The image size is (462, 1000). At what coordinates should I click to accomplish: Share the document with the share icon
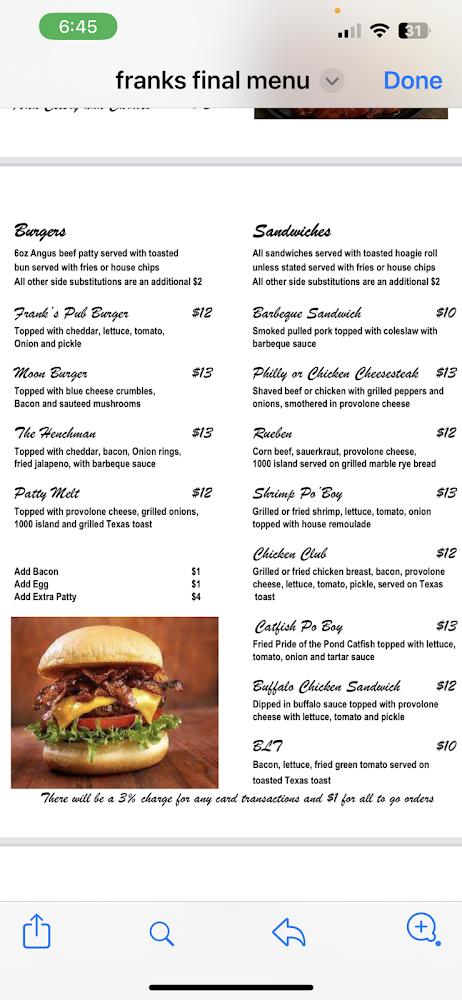36,931
